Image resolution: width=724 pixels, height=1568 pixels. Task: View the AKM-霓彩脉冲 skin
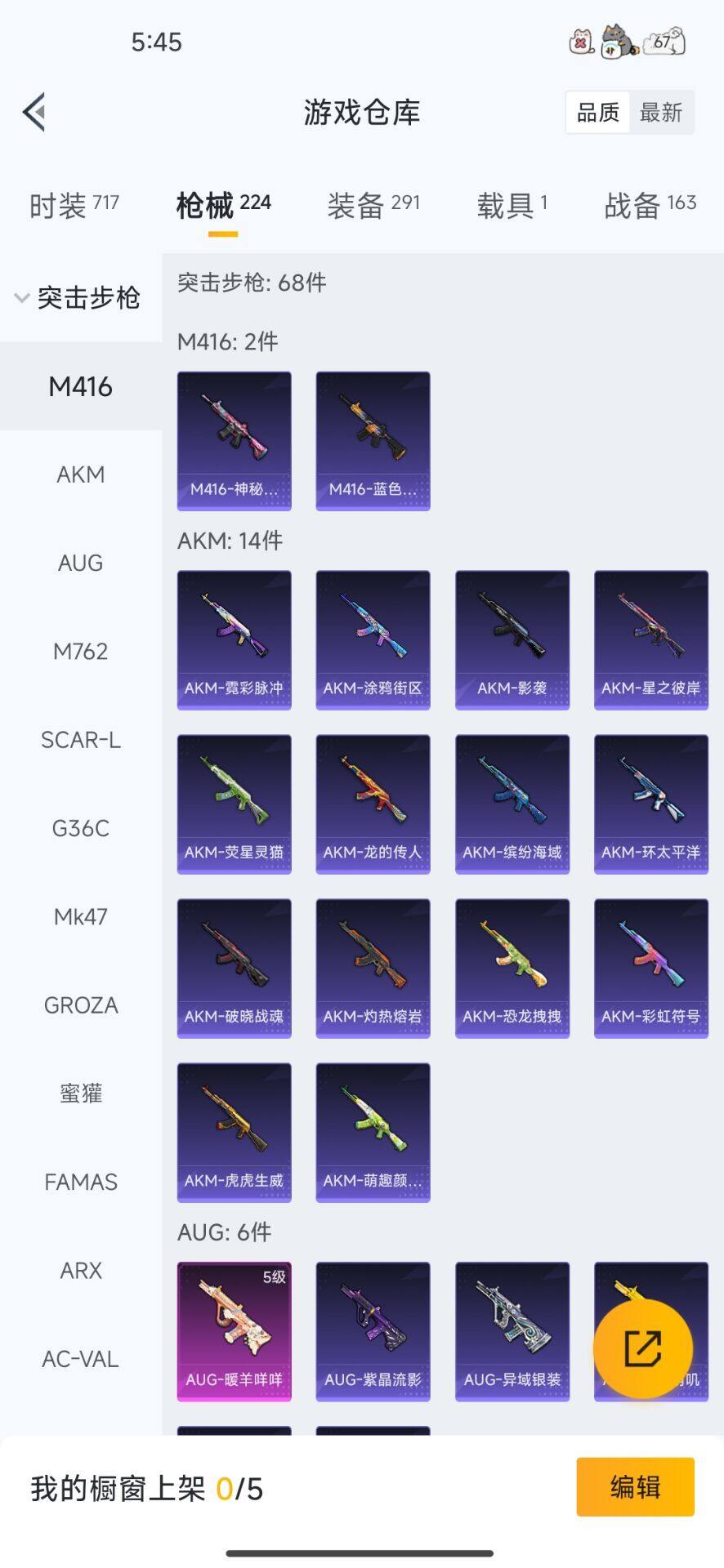pyautogui.click(x=235, y=639)
